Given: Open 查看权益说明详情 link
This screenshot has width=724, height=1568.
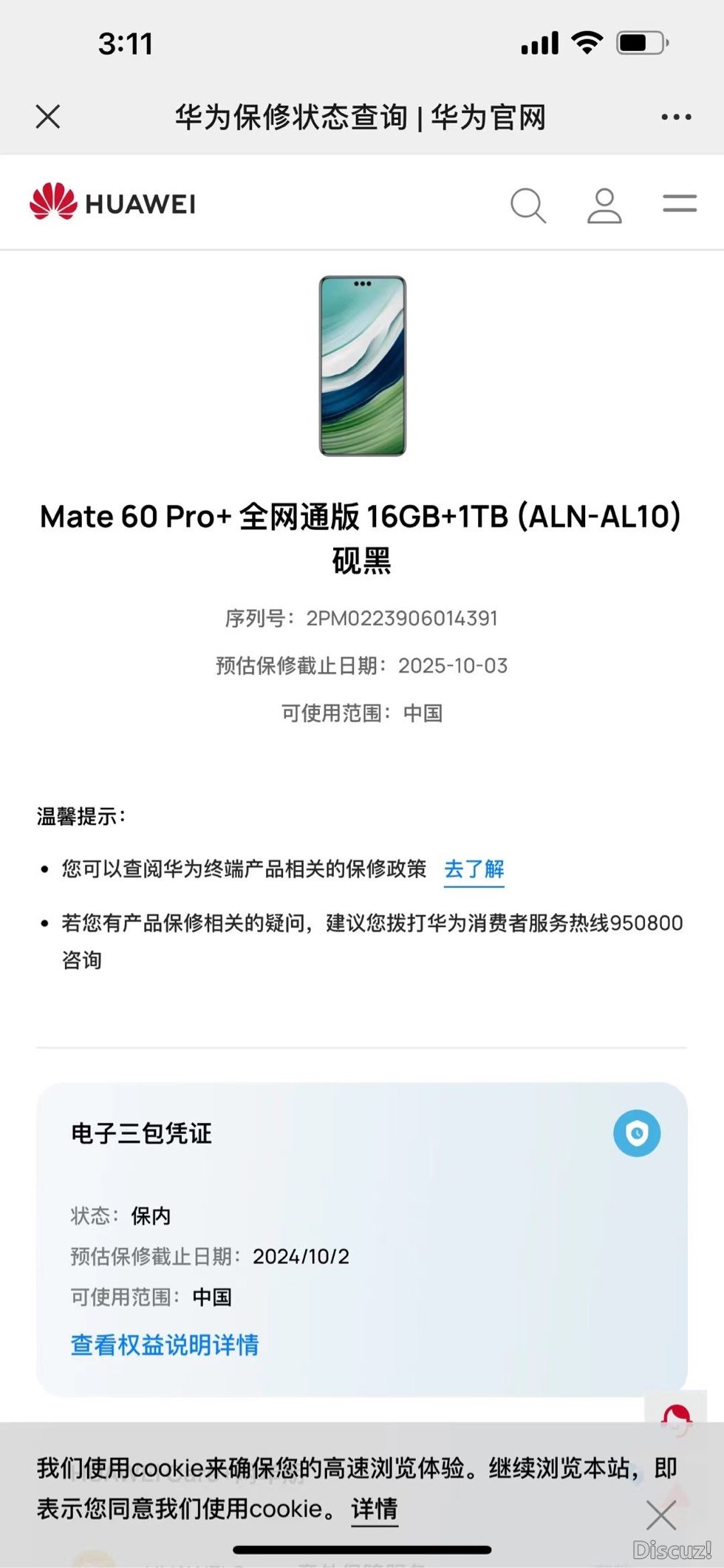Looking at the screenshot, I should [x=165, y=1345].
